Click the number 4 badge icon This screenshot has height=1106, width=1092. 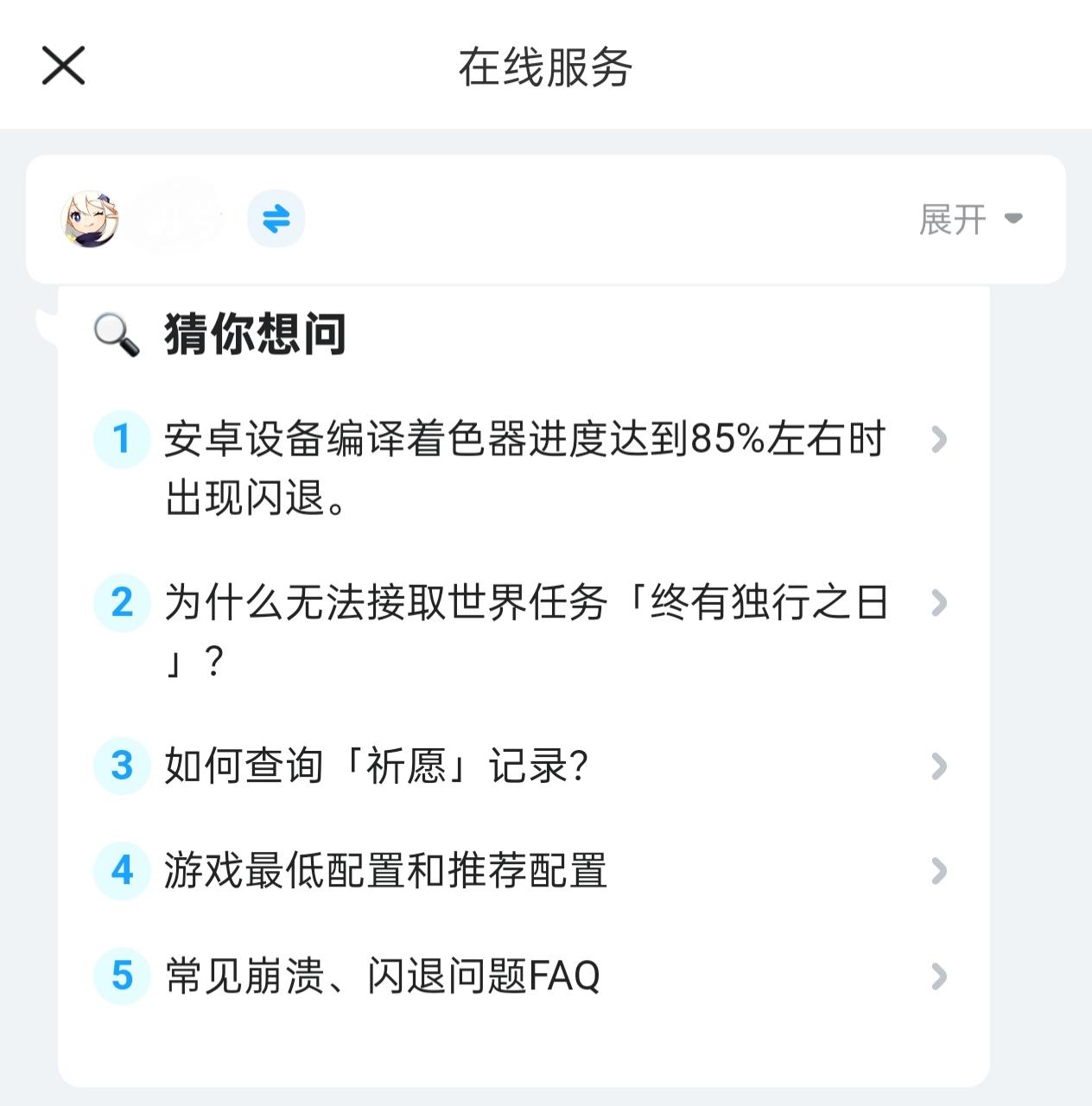(122, 873)
